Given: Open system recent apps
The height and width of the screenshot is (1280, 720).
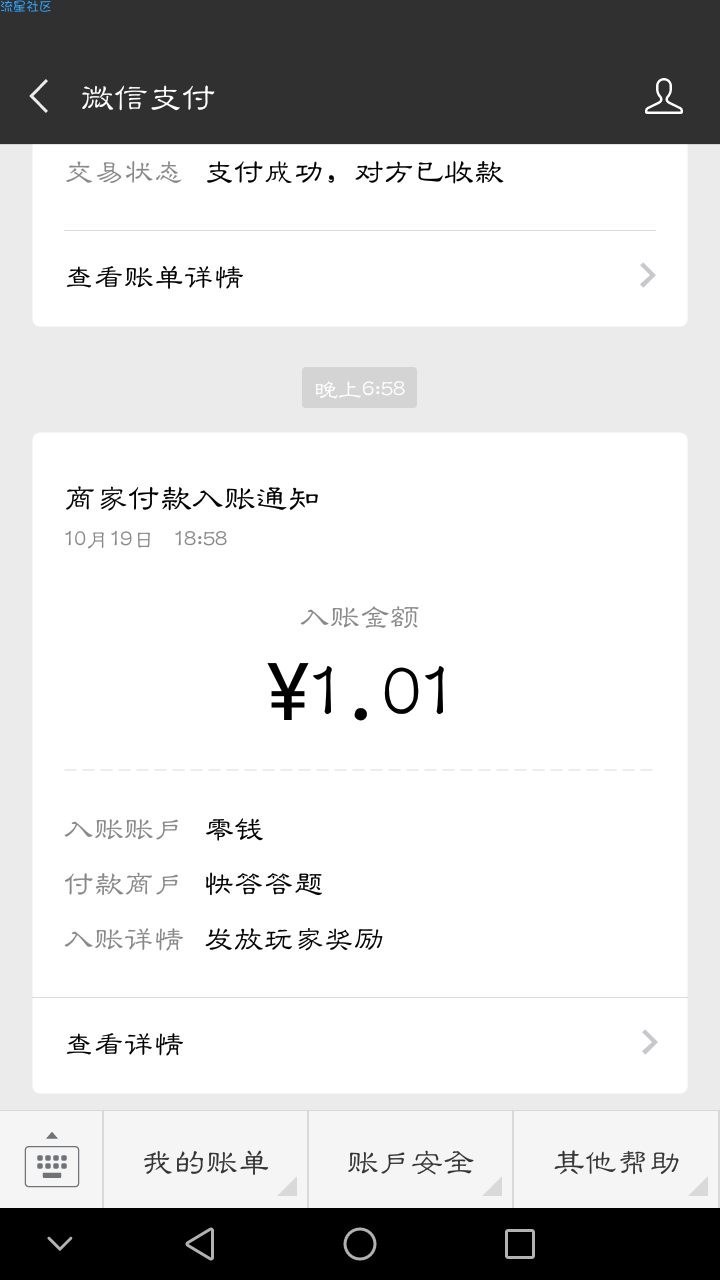Looking at the screenshot, I should coord(520,1244).
